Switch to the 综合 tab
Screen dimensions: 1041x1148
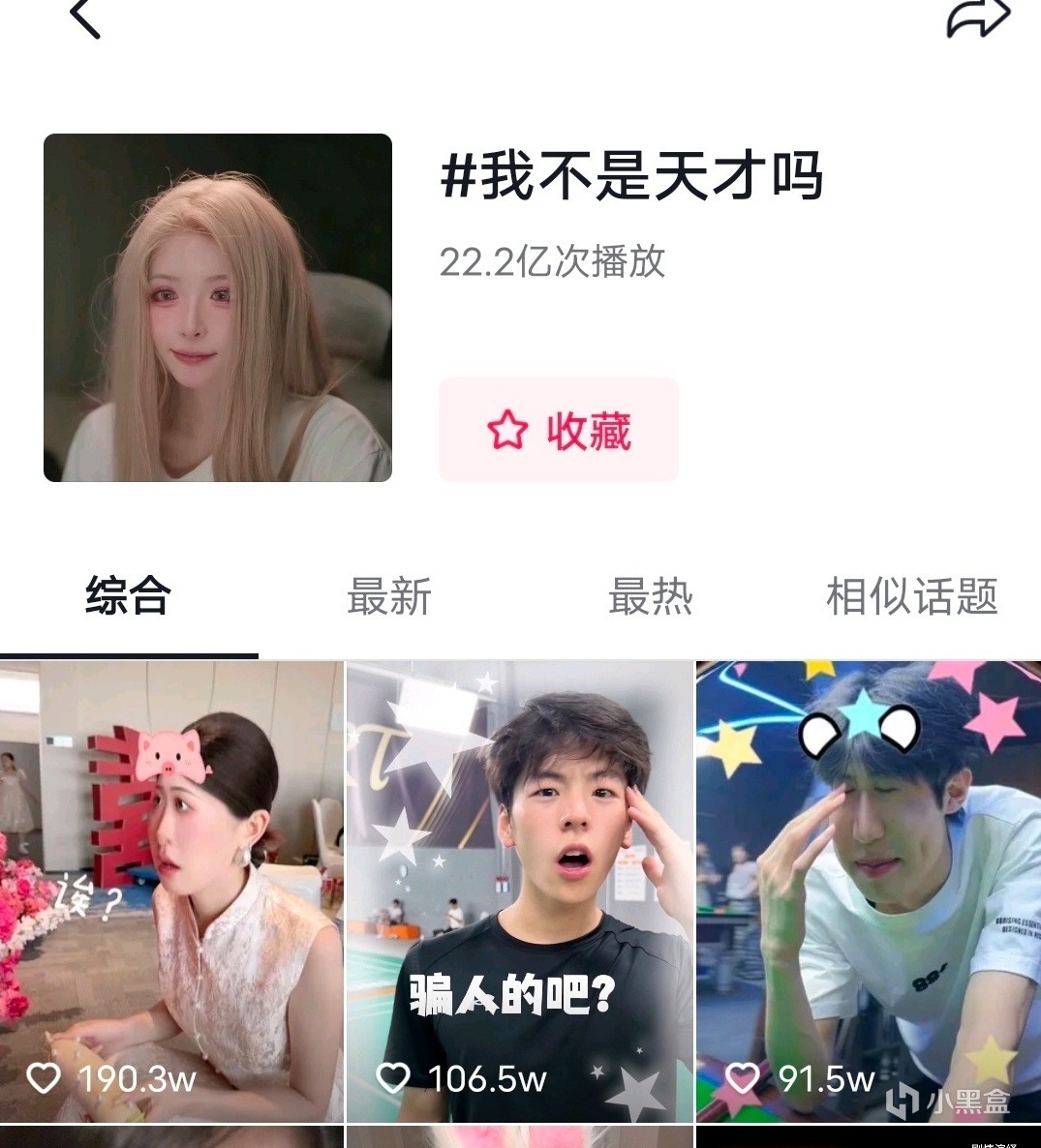point(129,596)
